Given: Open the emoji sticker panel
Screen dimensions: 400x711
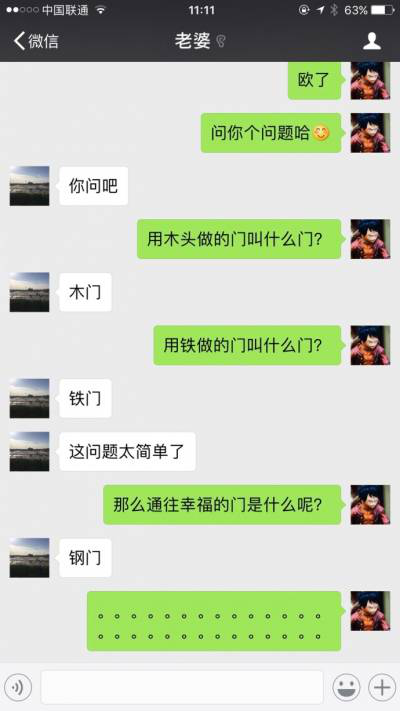Looking at the screenshot, I should click(x=346, y=687).
